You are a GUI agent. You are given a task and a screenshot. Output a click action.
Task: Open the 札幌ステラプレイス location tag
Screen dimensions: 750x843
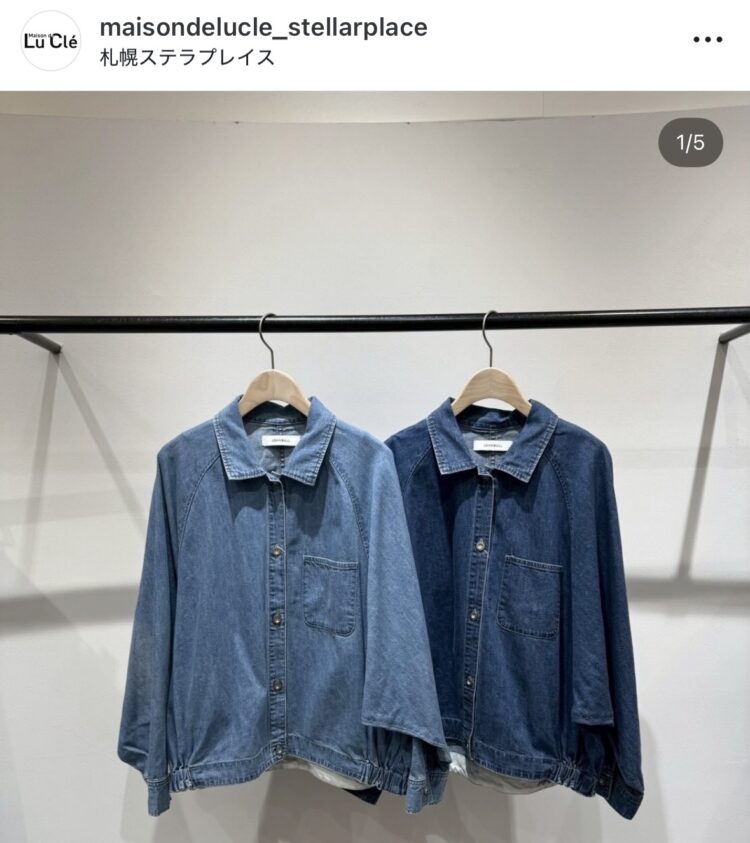[187, 57]
